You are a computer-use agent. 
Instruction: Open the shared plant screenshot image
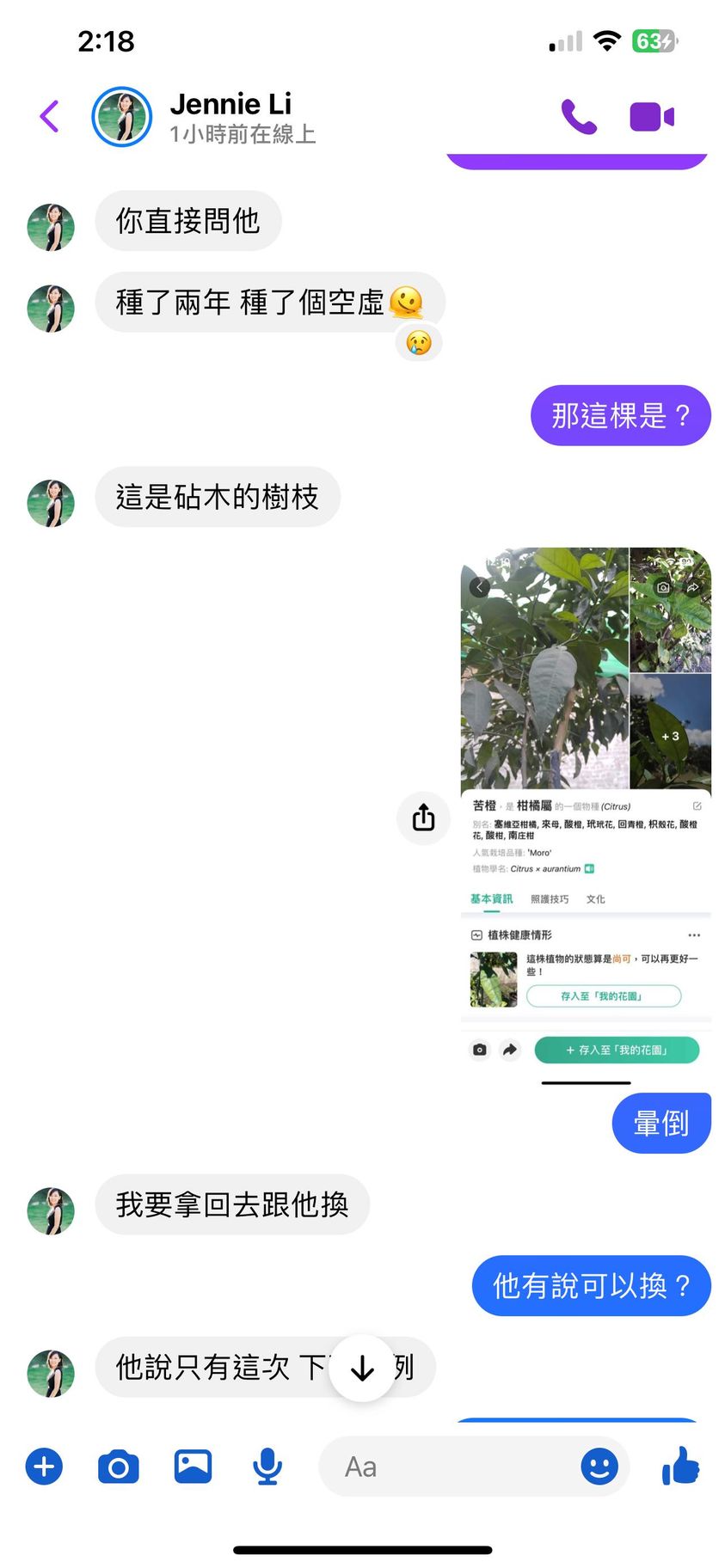[586, 807]
